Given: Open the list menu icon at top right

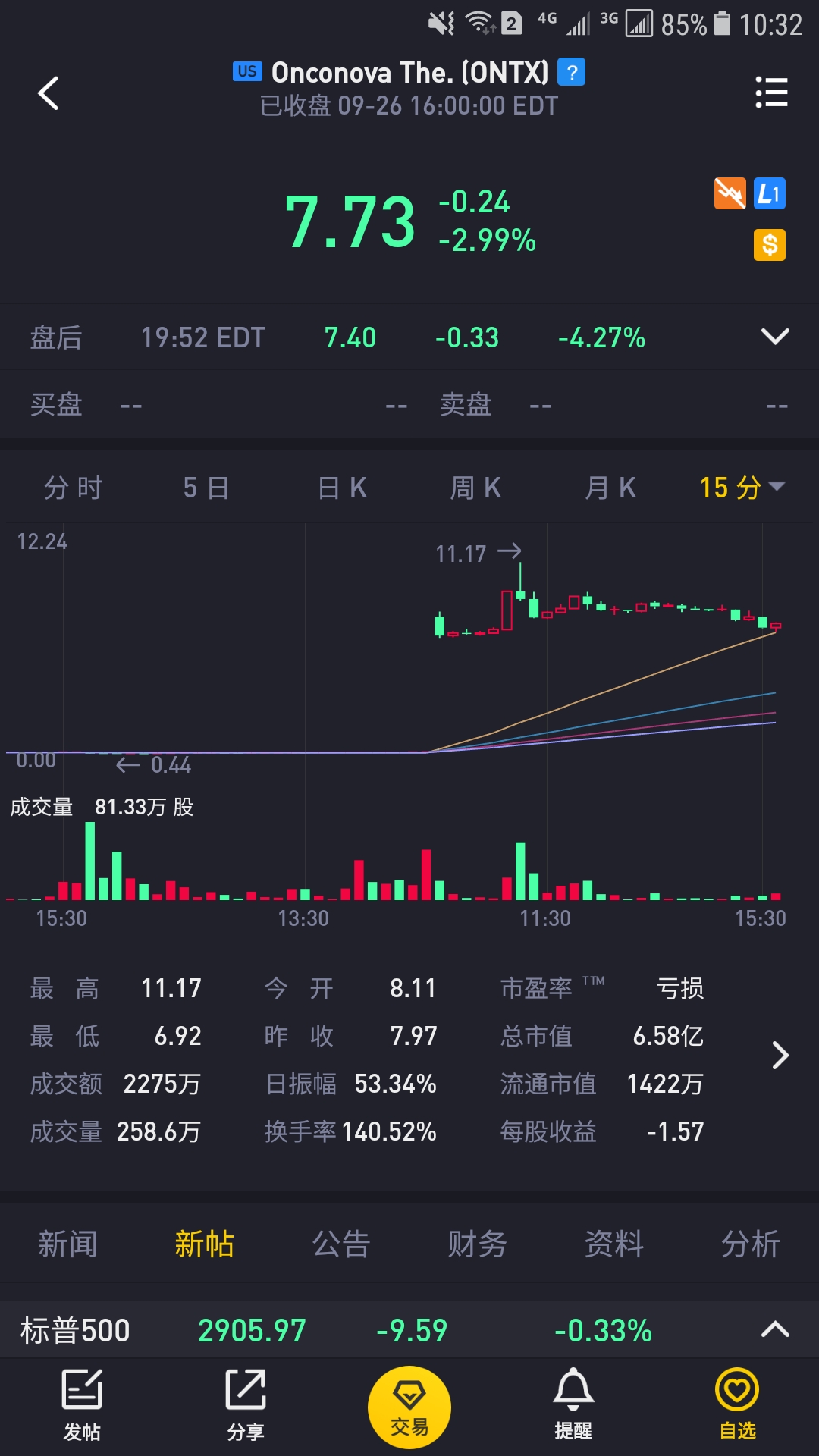Looking at the screenshot, I should (x=771, y=93).
